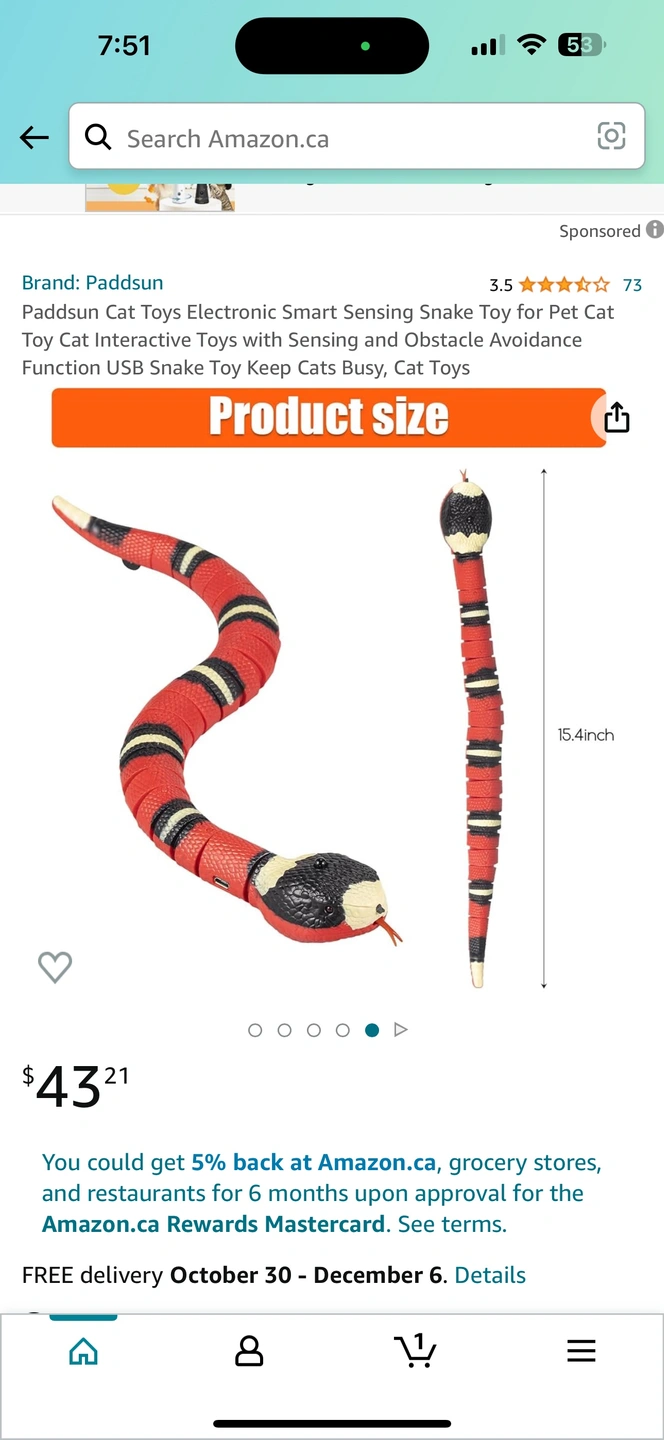Open the product size image fullscreen
664x1440 pixels.
pyautogui.click(x=330, y=720)
